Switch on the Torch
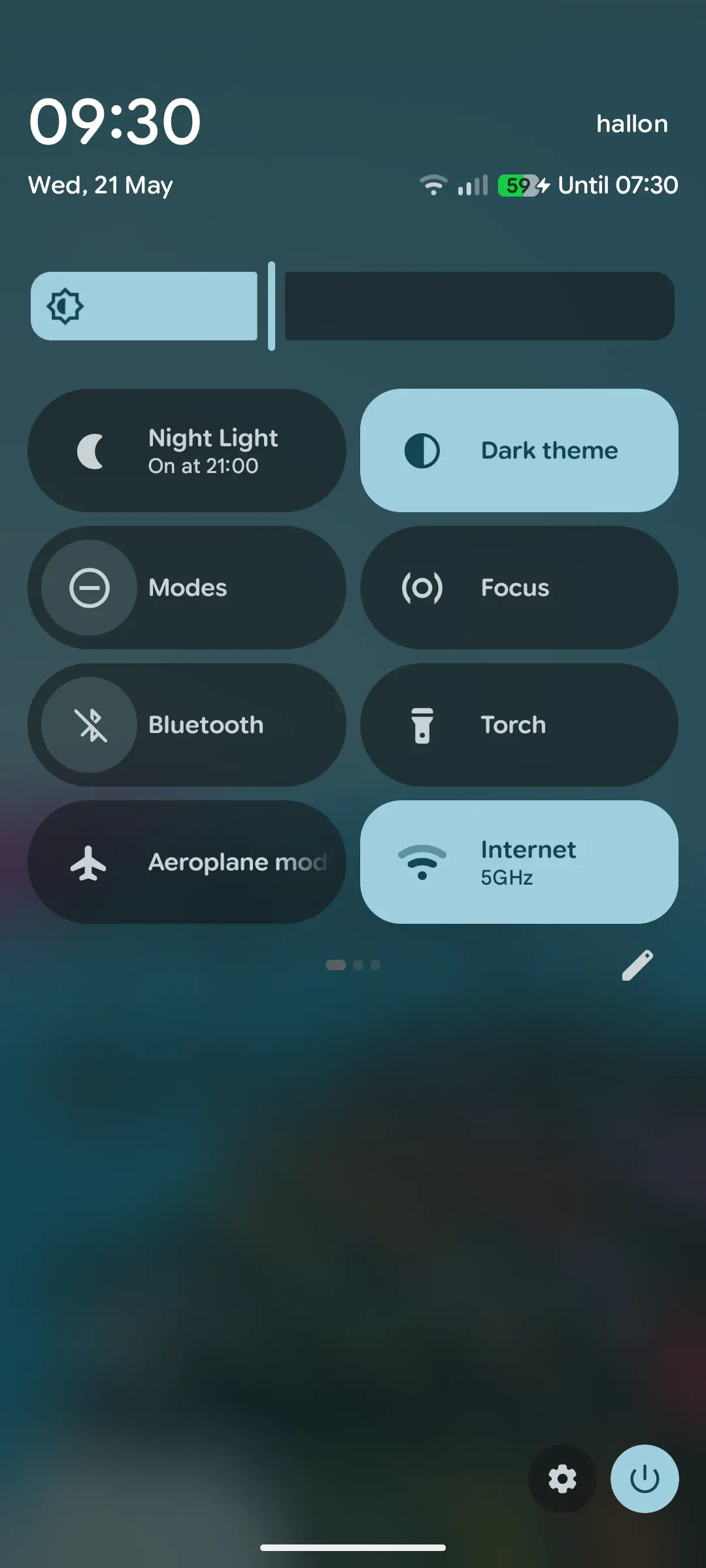 [519, 725]
